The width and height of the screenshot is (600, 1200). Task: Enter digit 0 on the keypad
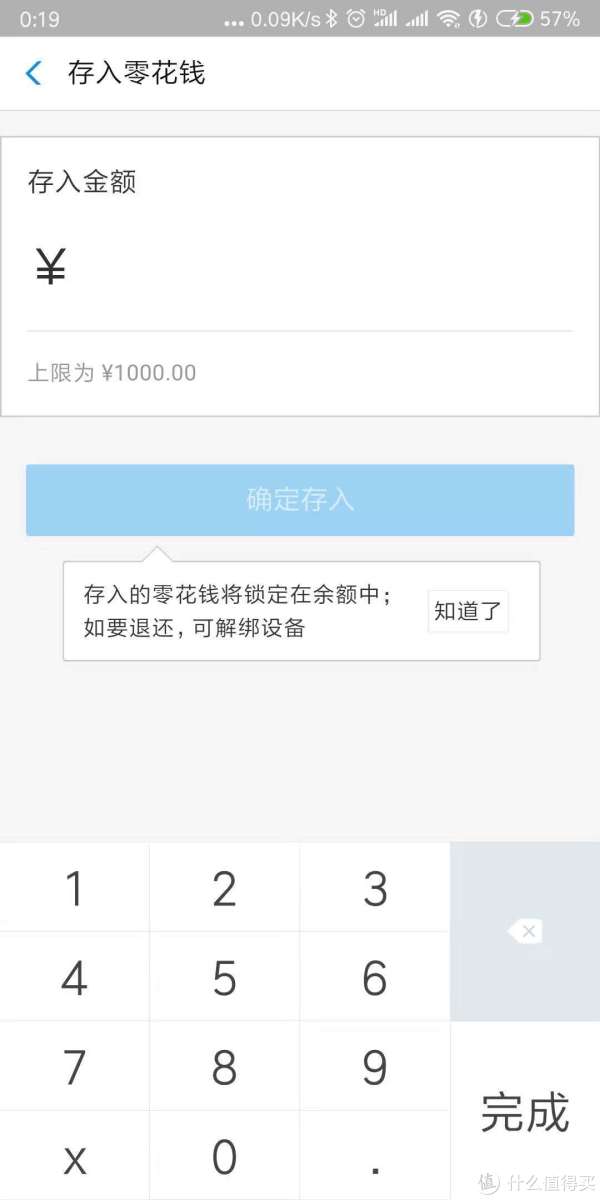coord(225,1158)
